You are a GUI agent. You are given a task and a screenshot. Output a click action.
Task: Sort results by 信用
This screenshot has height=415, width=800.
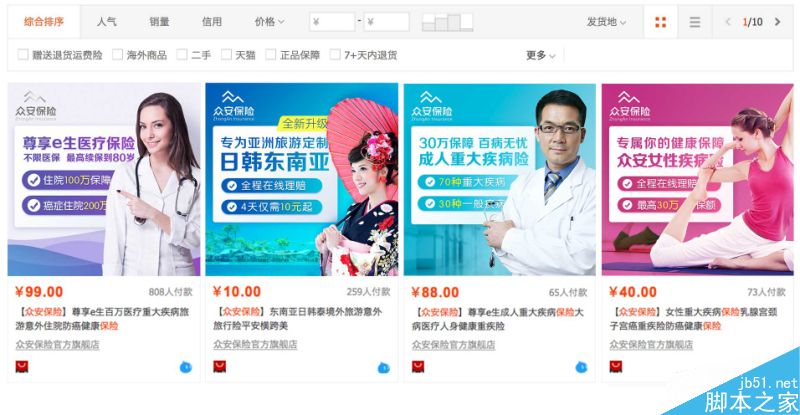[x=211, y=21]
